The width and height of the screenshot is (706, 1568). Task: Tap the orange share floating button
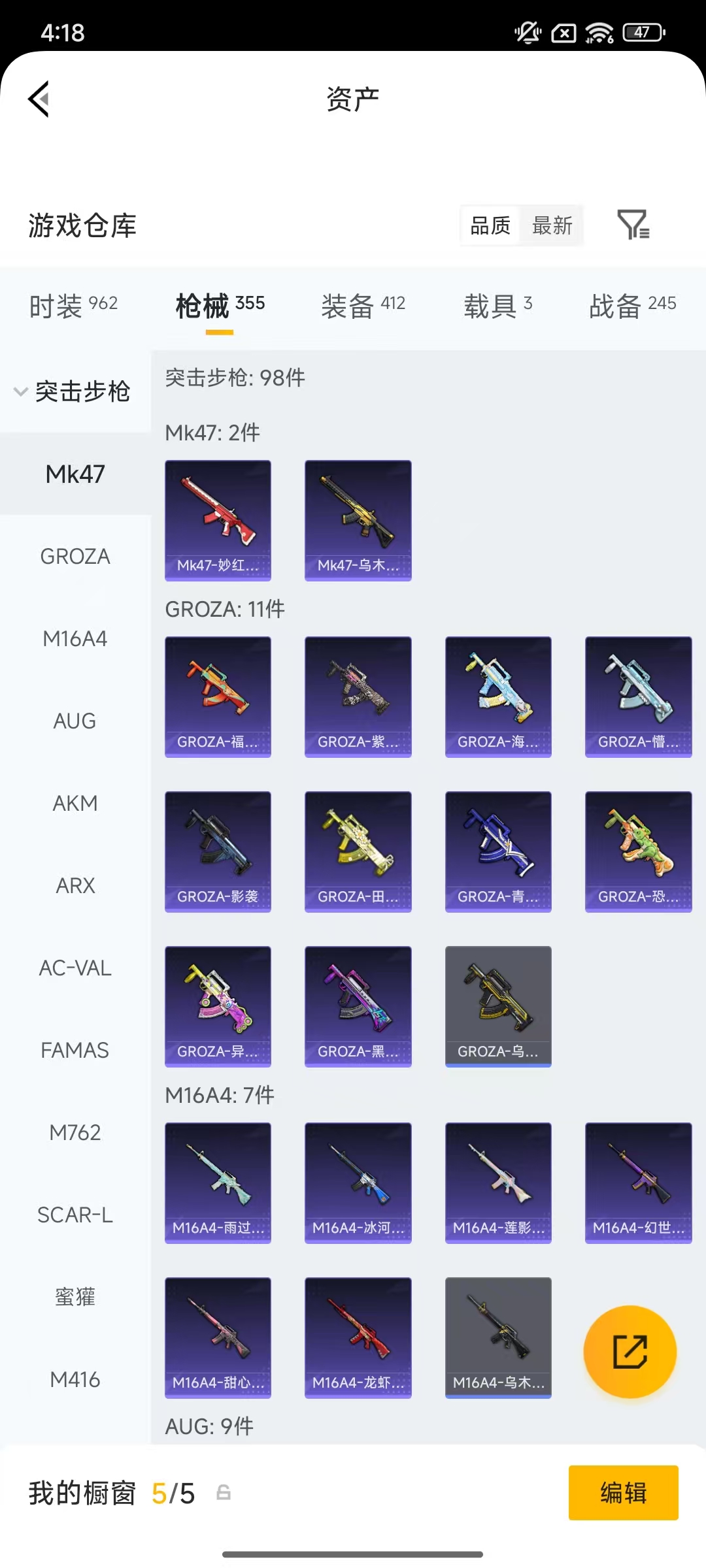click(x=630, y=1352)
